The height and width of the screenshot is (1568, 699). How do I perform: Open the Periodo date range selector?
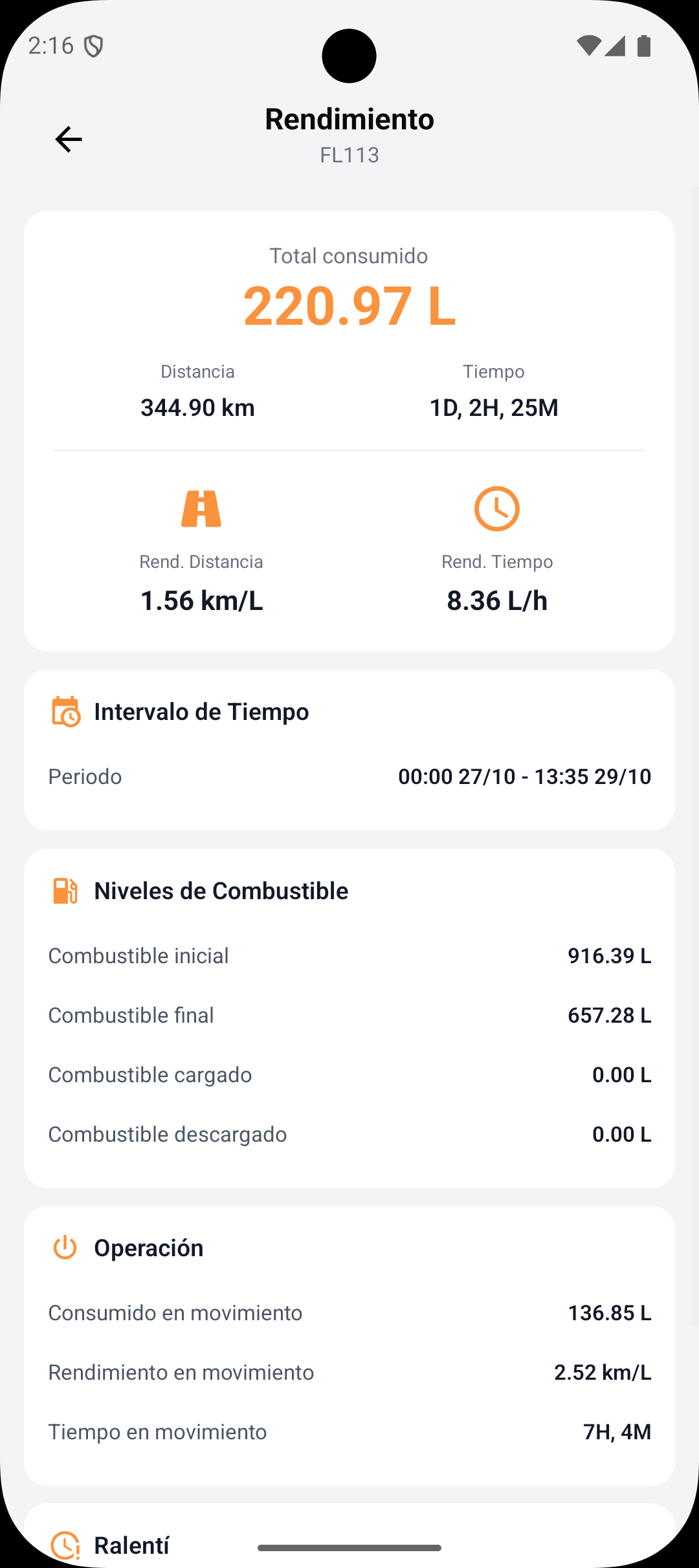click(x=349, y=776)
